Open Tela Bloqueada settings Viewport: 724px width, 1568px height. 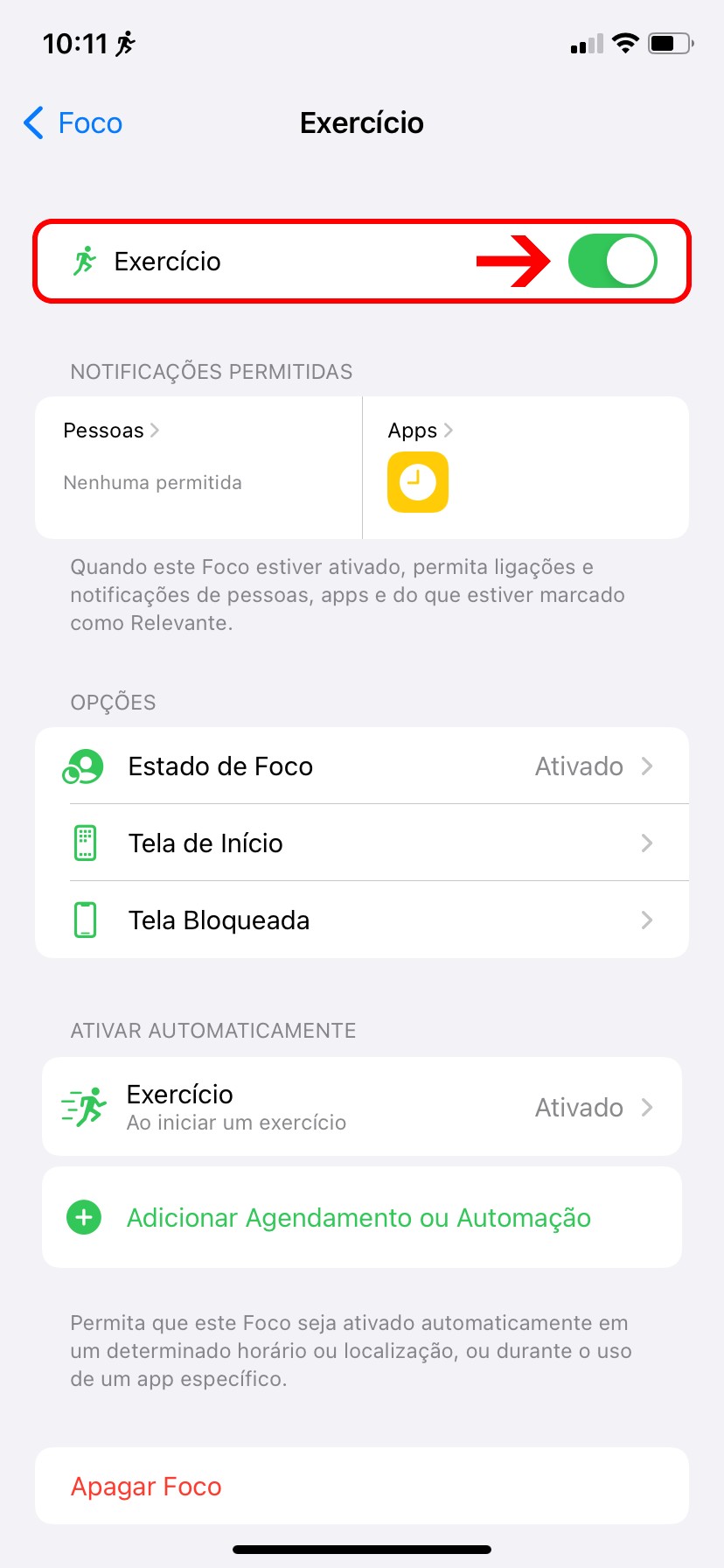[362, 920]
